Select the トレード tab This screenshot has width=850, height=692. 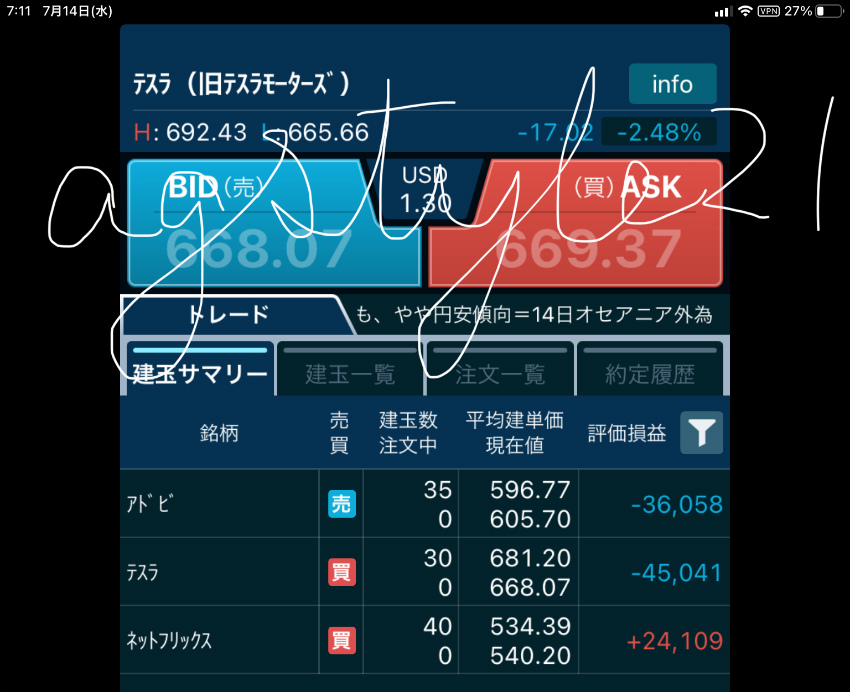pos(229,315)
